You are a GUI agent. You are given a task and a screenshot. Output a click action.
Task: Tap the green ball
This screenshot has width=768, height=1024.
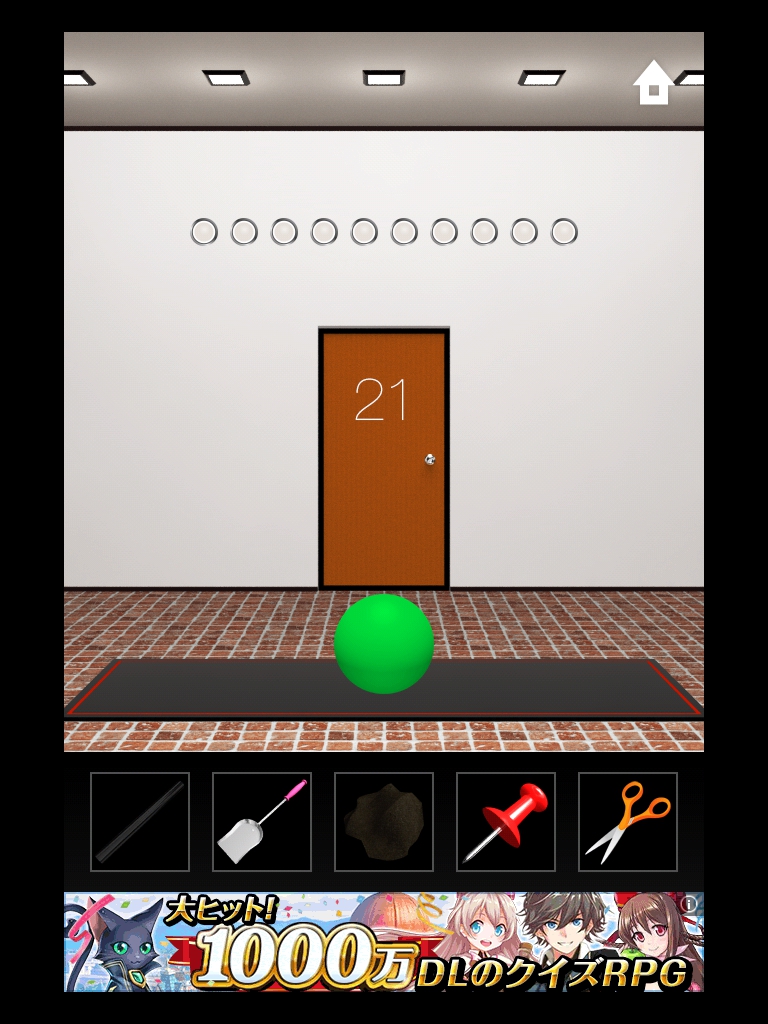click(384, 644)
